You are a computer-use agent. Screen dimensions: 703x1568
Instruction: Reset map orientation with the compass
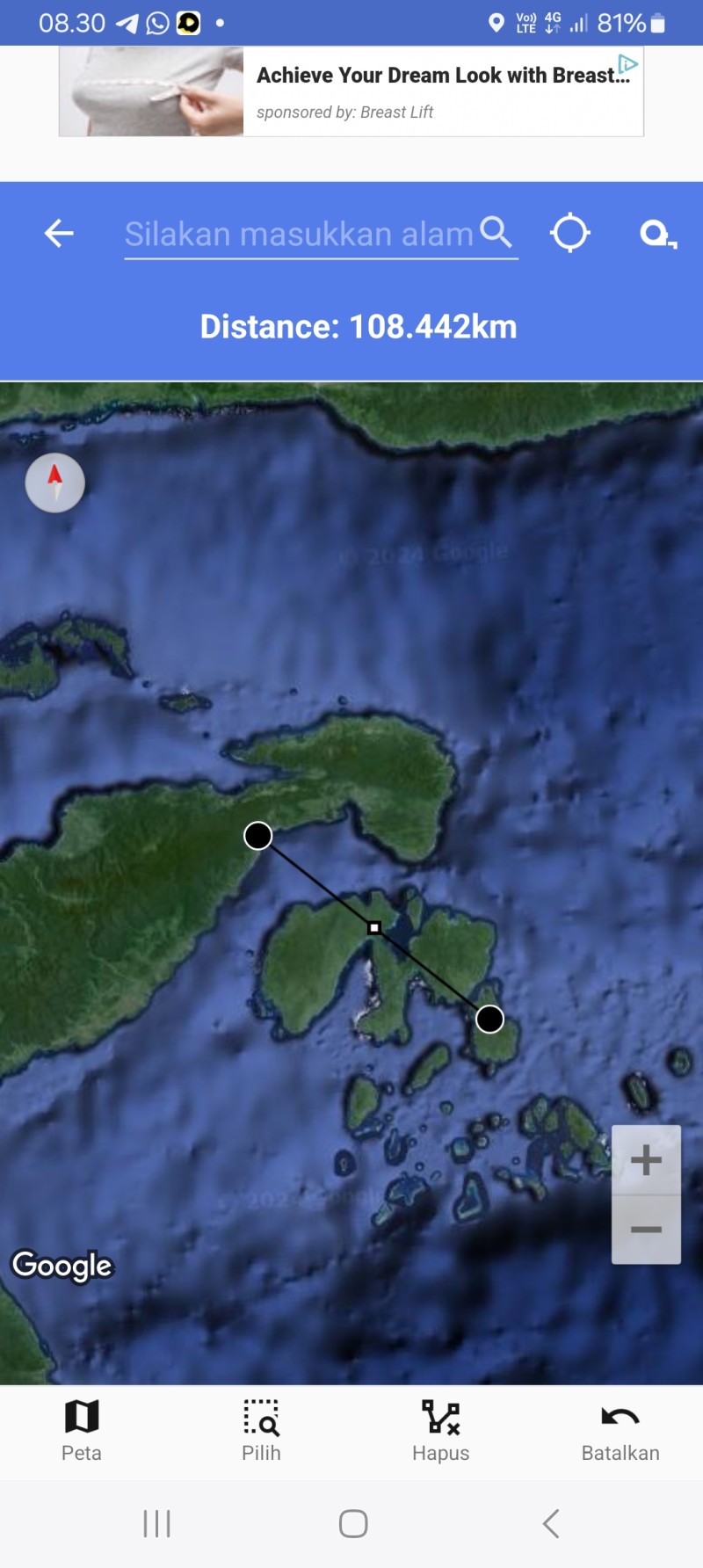pos(55,483)
